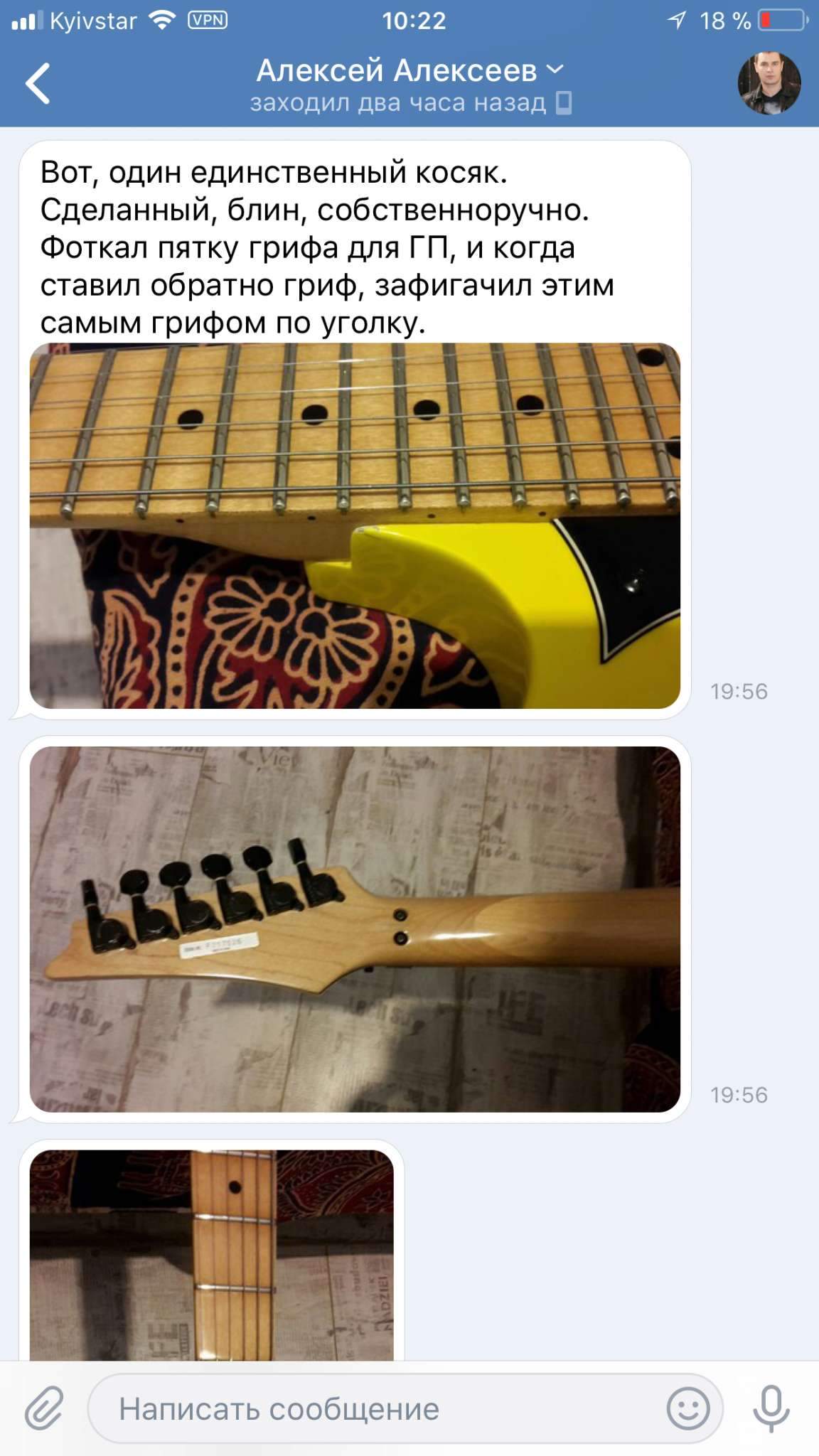Image resolution: width=819 pixels, height=1456 pixels.
Task: Record a voice message
Action: [771, 1408]
